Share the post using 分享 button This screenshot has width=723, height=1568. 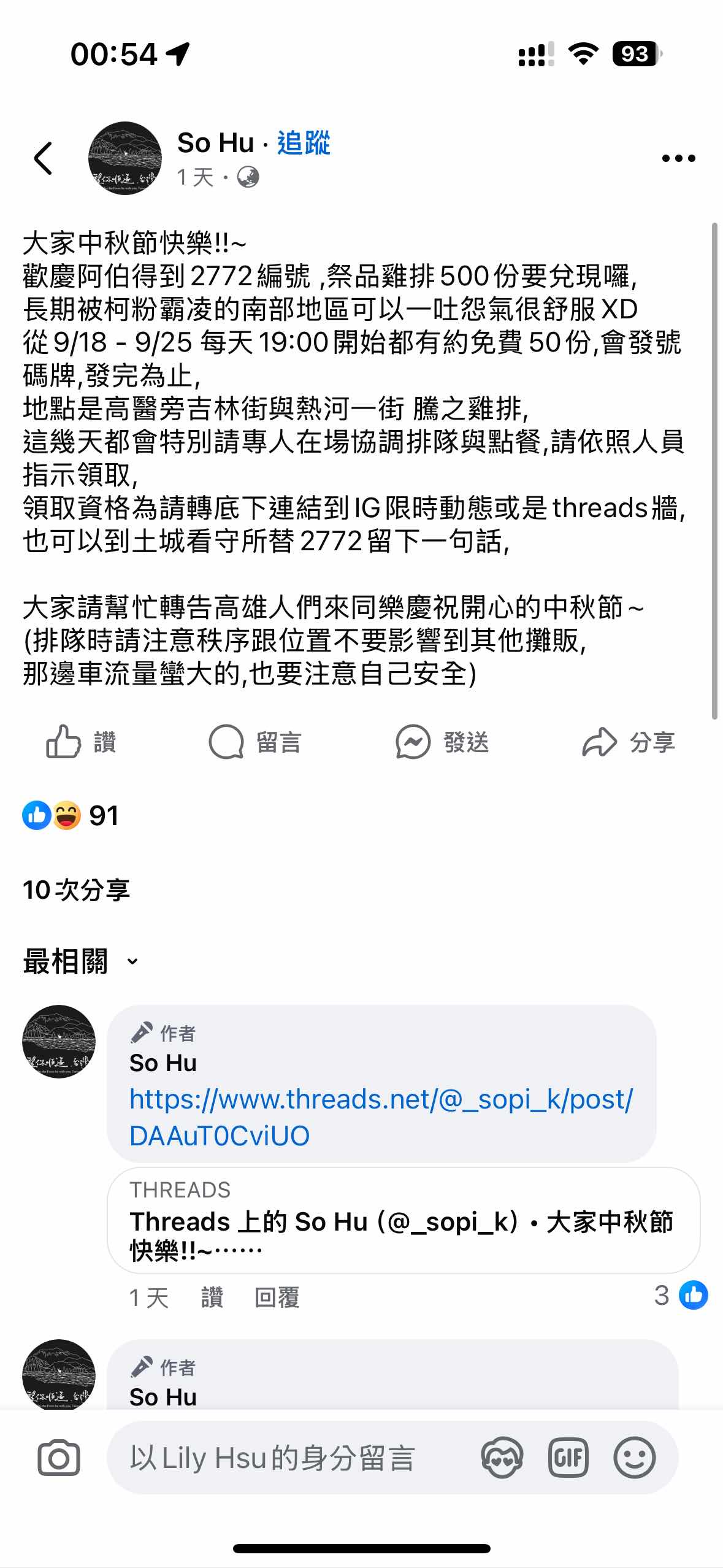pos(629,742)
